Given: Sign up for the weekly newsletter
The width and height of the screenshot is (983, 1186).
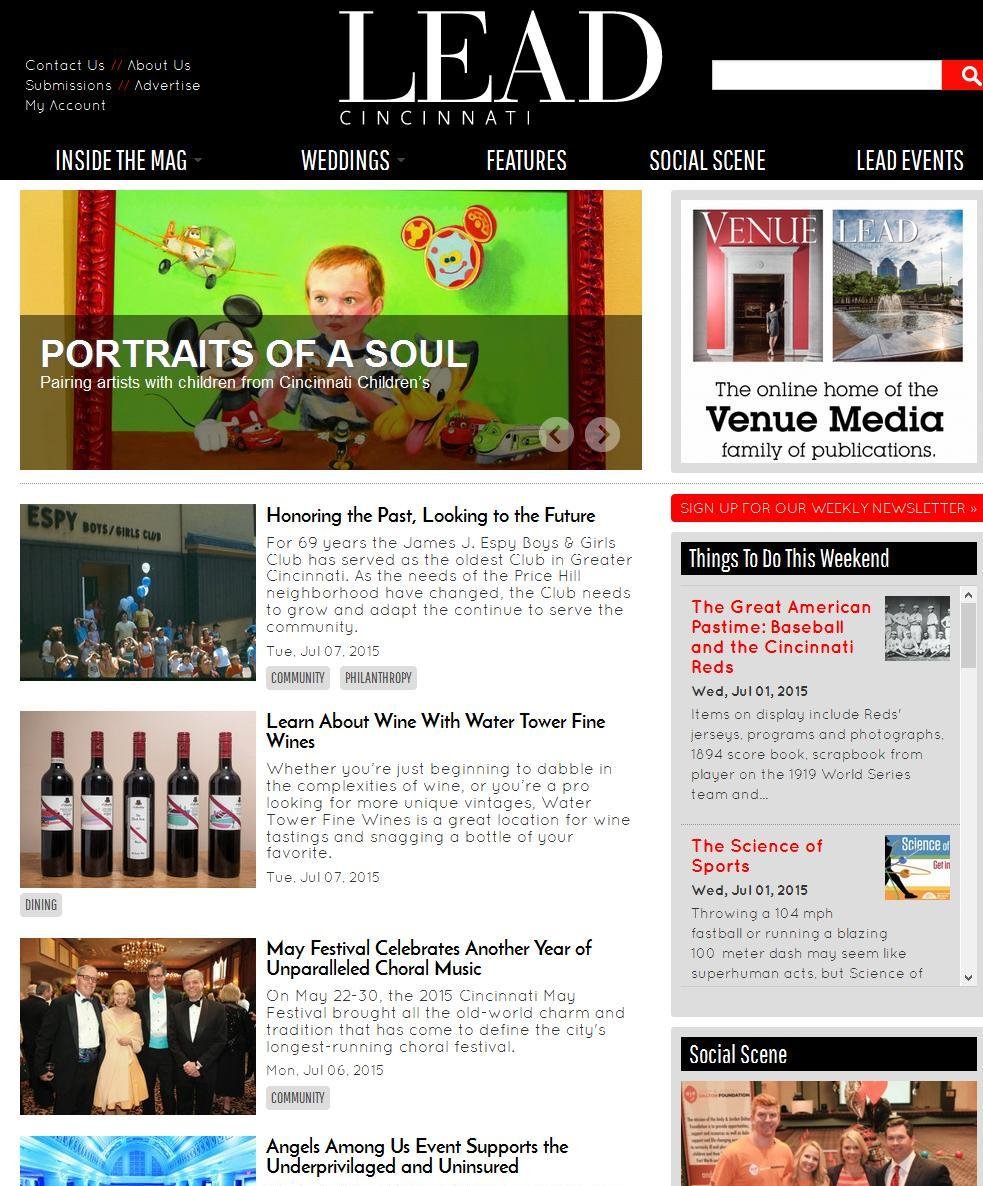Looking at the screenshot, I should (x=828, y=508).
